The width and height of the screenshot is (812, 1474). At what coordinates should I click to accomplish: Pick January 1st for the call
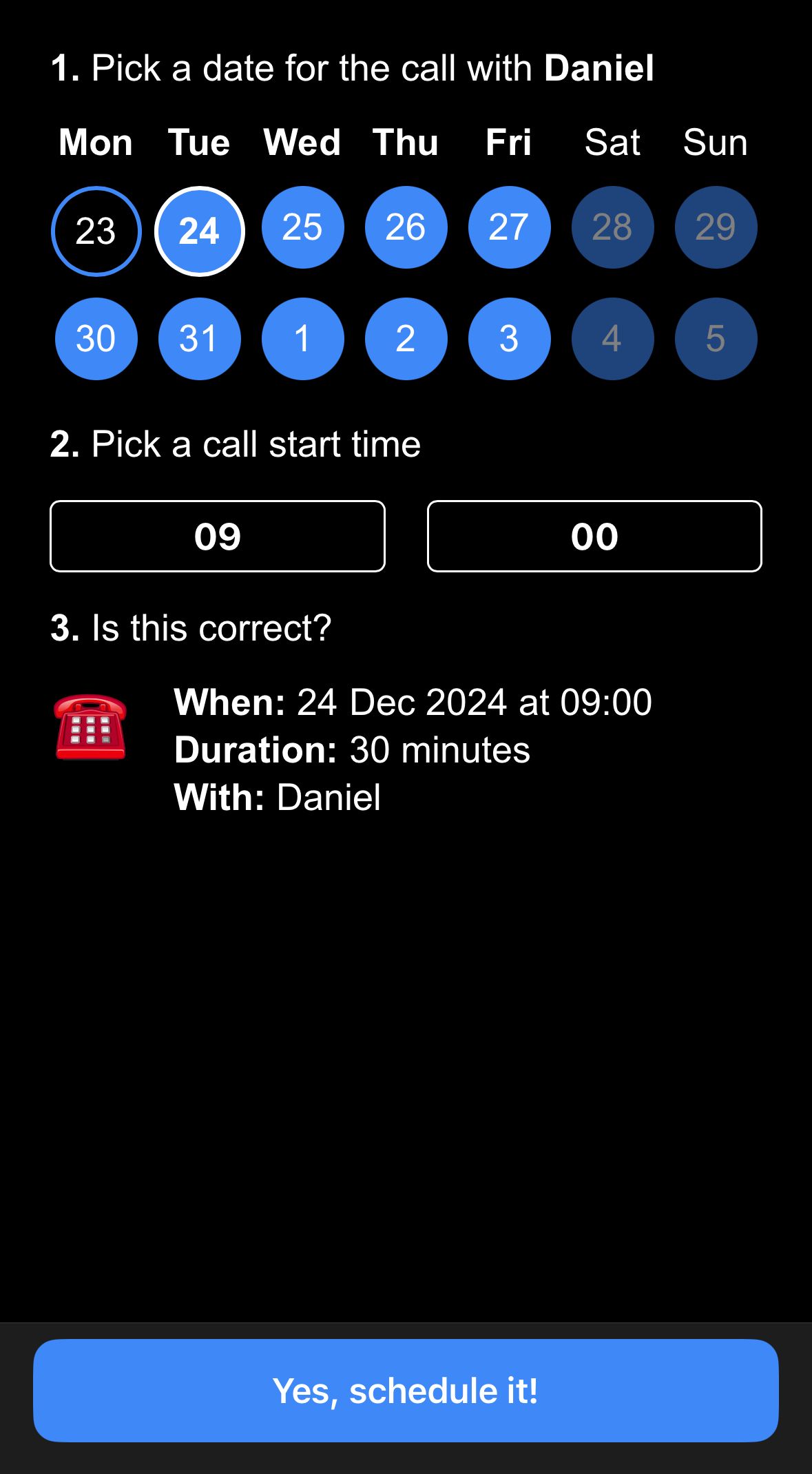coord(302,338)
